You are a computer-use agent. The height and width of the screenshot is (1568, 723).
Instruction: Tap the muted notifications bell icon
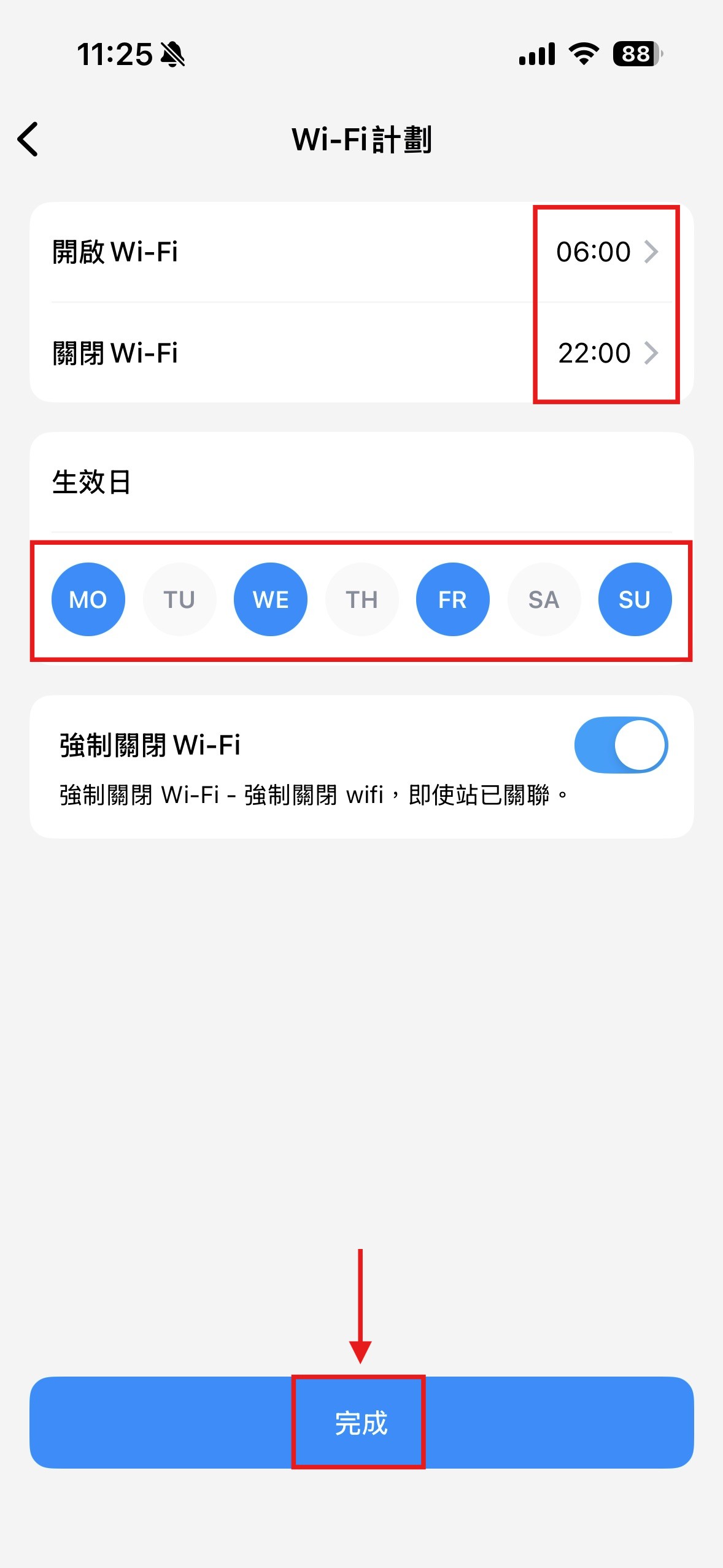click(174, 54)
